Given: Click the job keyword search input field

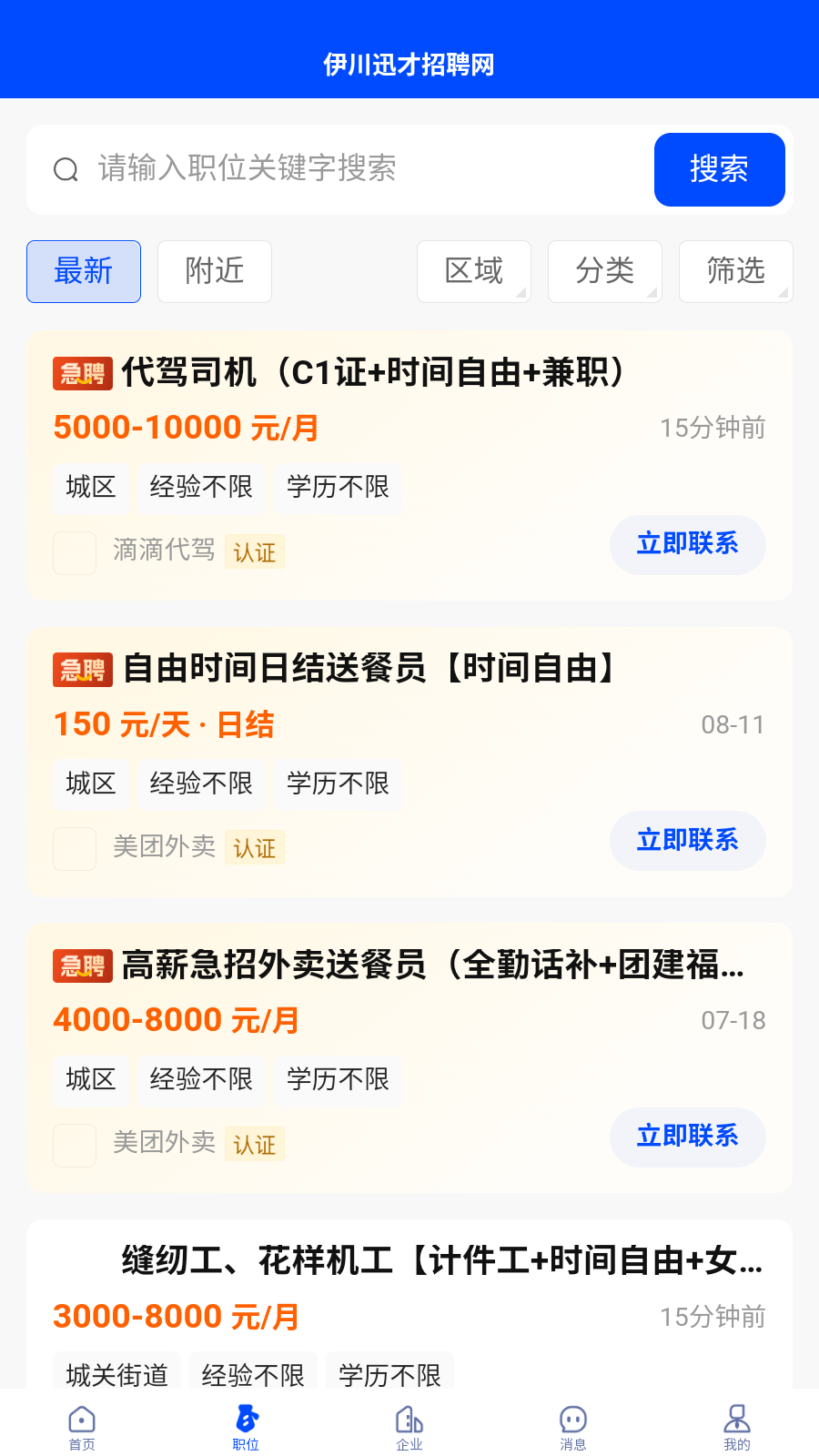Looking at the screenshot, I should tap(346, 169).
